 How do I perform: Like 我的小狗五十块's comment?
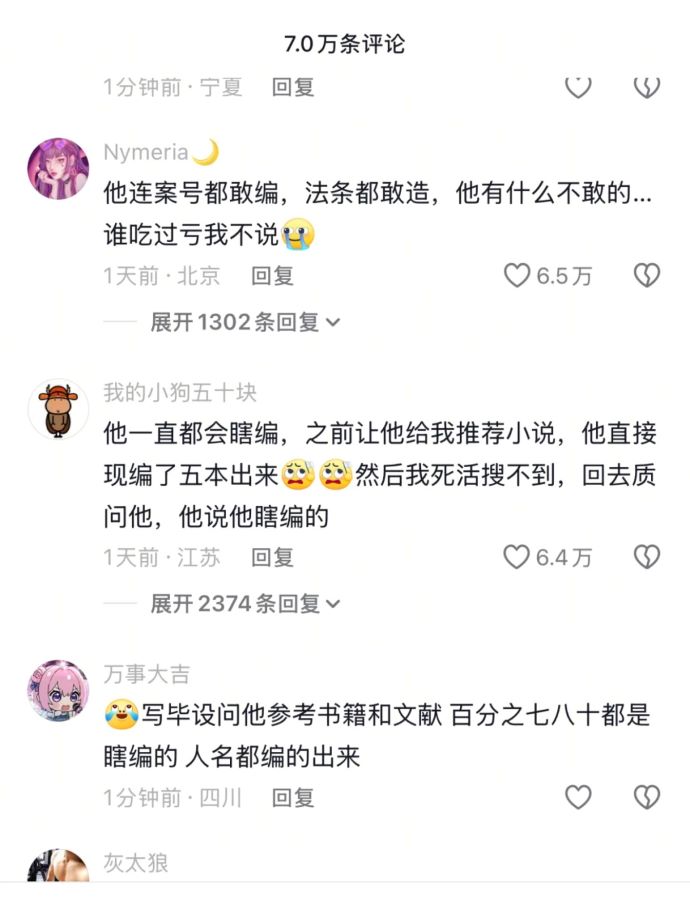click(x=517, y=557)
